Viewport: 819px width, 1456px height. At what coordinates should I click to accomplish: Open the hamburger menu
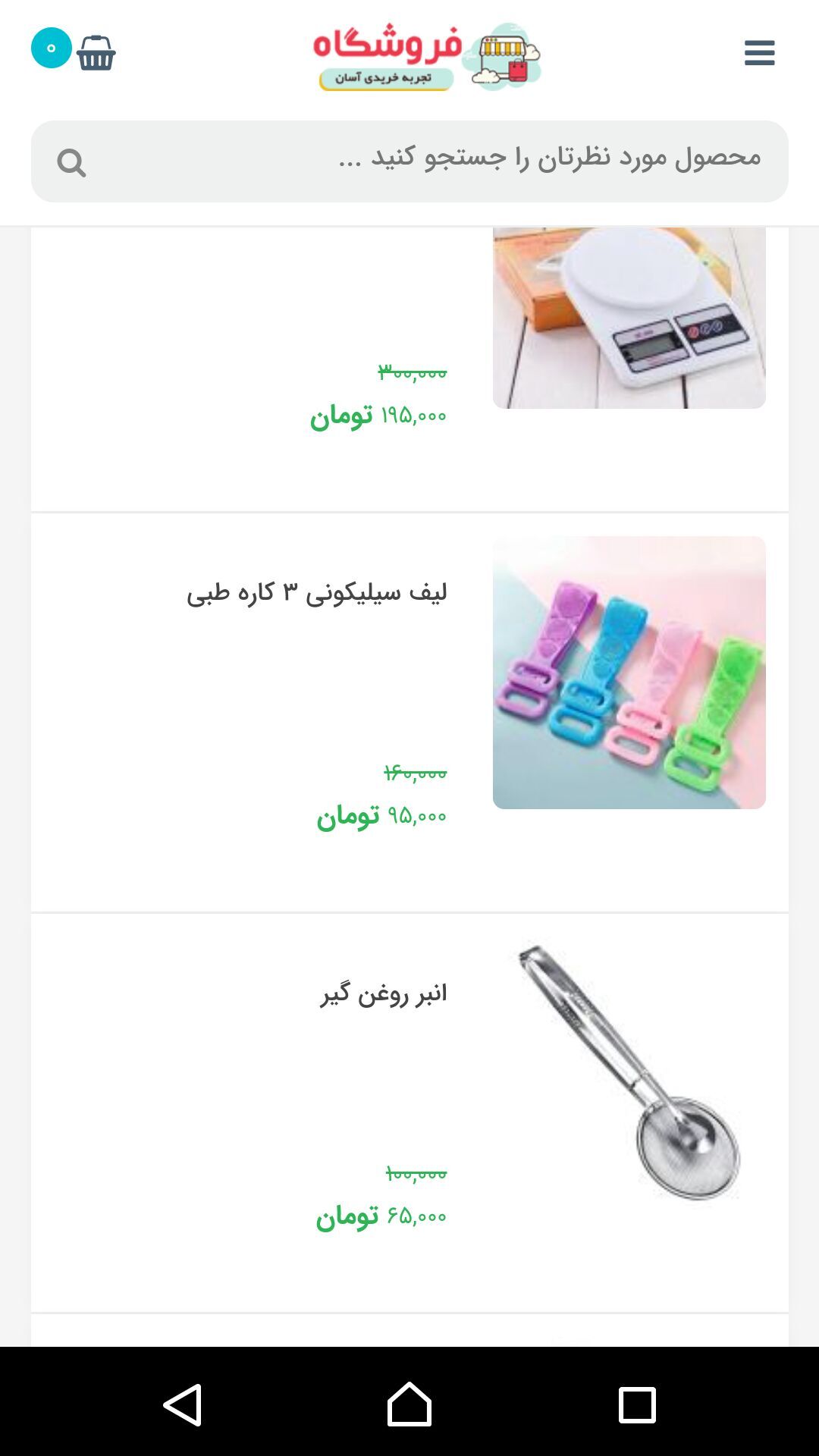click(759, 53)
